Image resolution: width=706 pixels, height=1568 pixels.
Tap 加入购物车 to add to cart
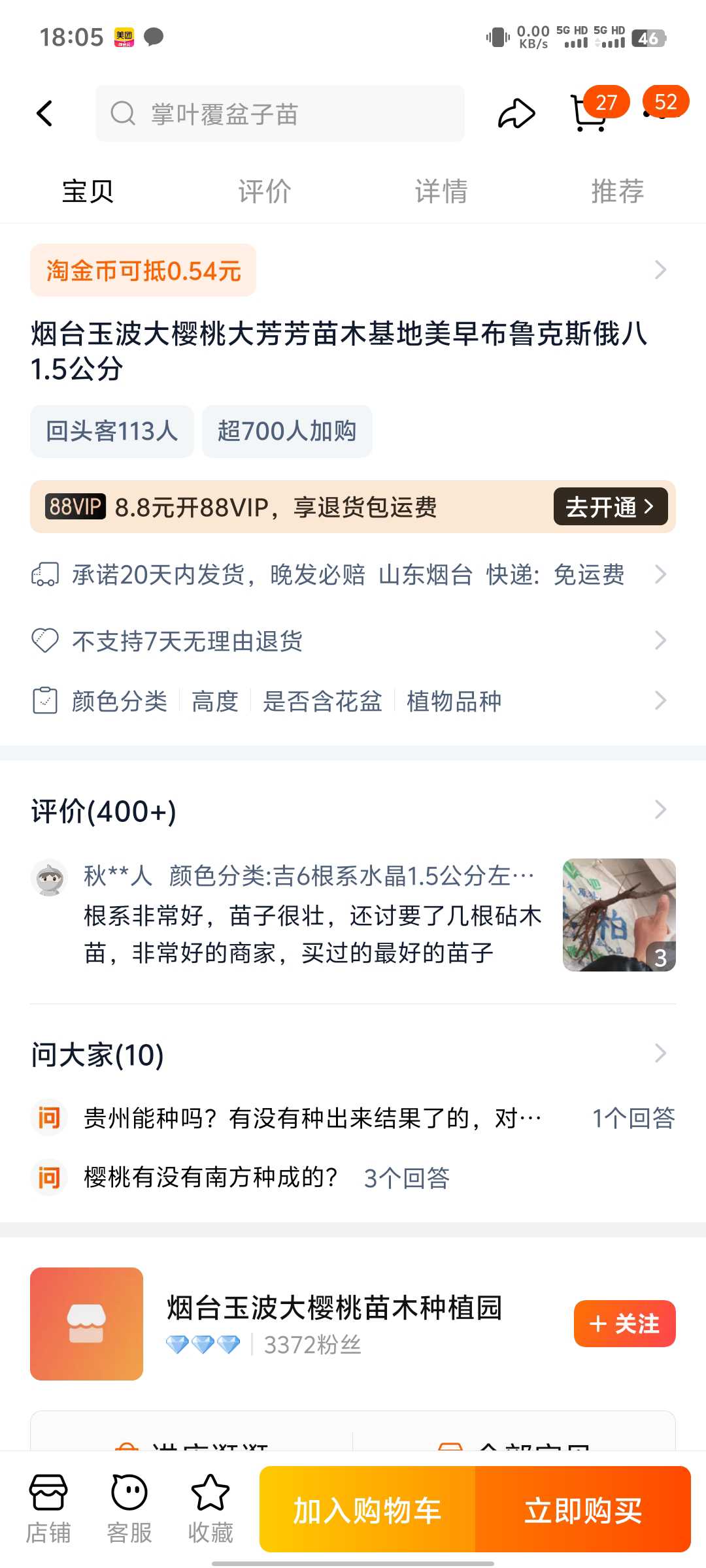(367, 1509)
